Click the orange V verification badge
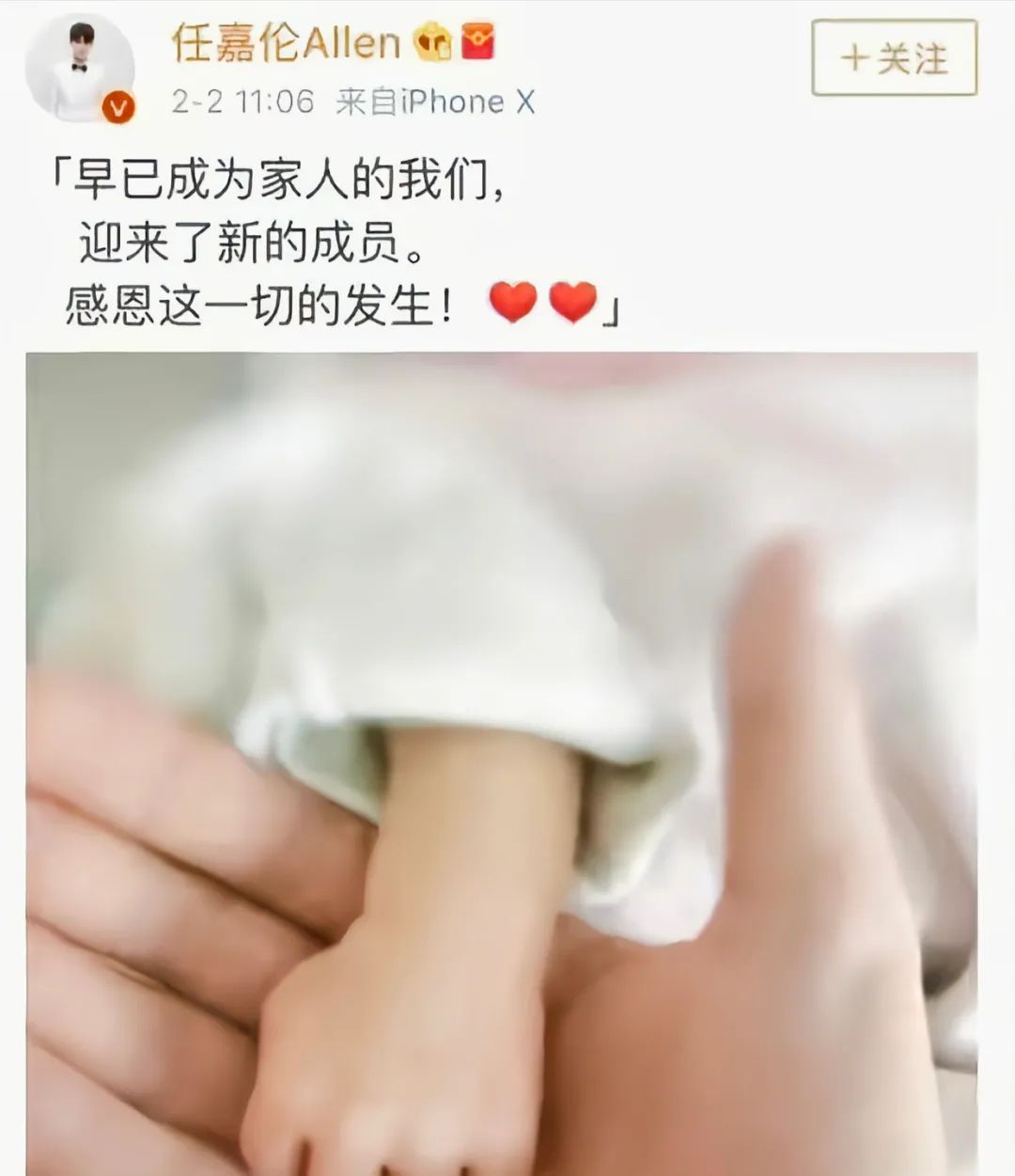1015x1176 pixels. pyautogui.click(x=117, y=105)
